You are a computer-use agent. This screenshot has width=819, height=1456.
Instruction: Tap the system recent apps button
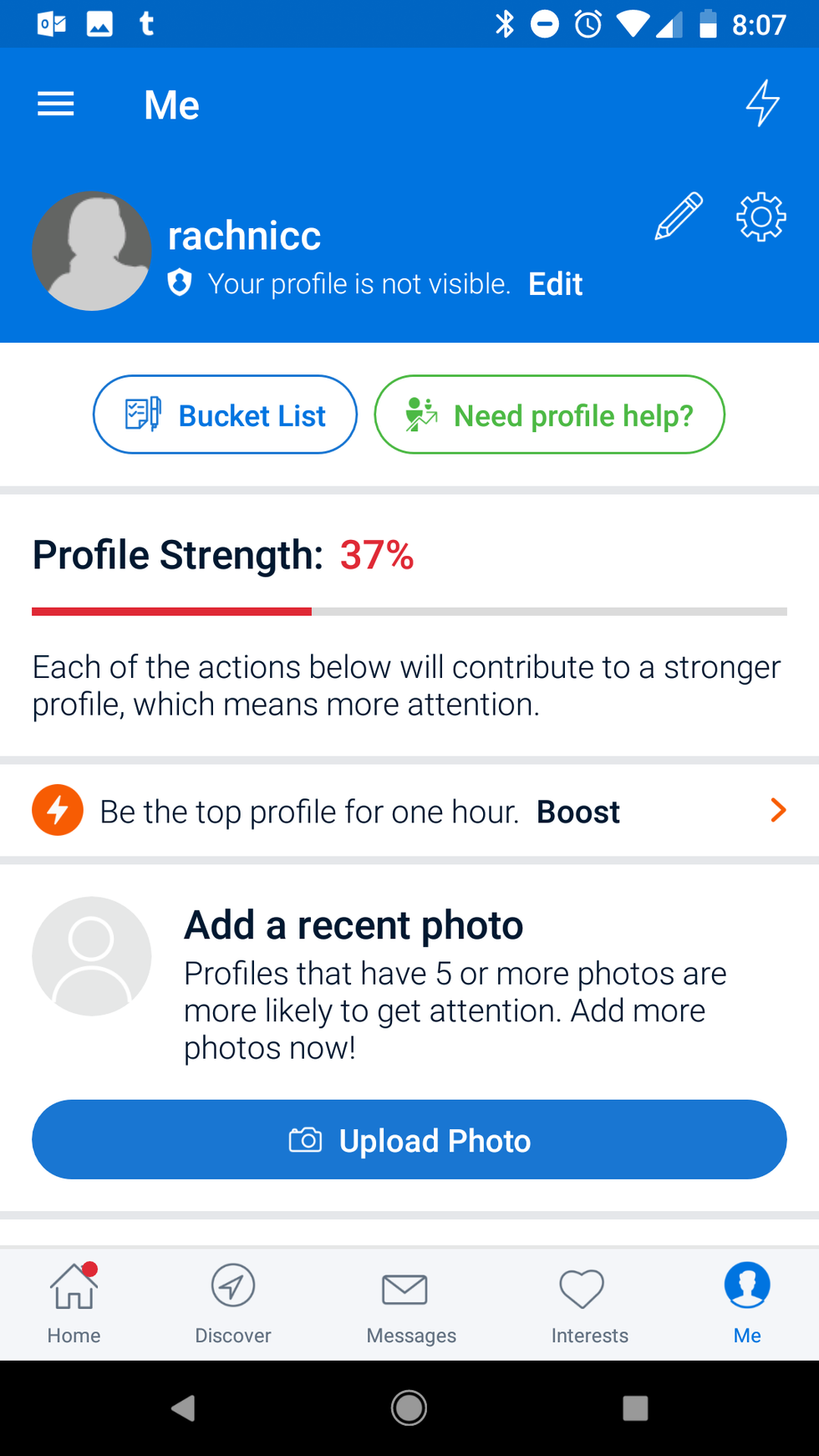click(x=635, y=1408)
